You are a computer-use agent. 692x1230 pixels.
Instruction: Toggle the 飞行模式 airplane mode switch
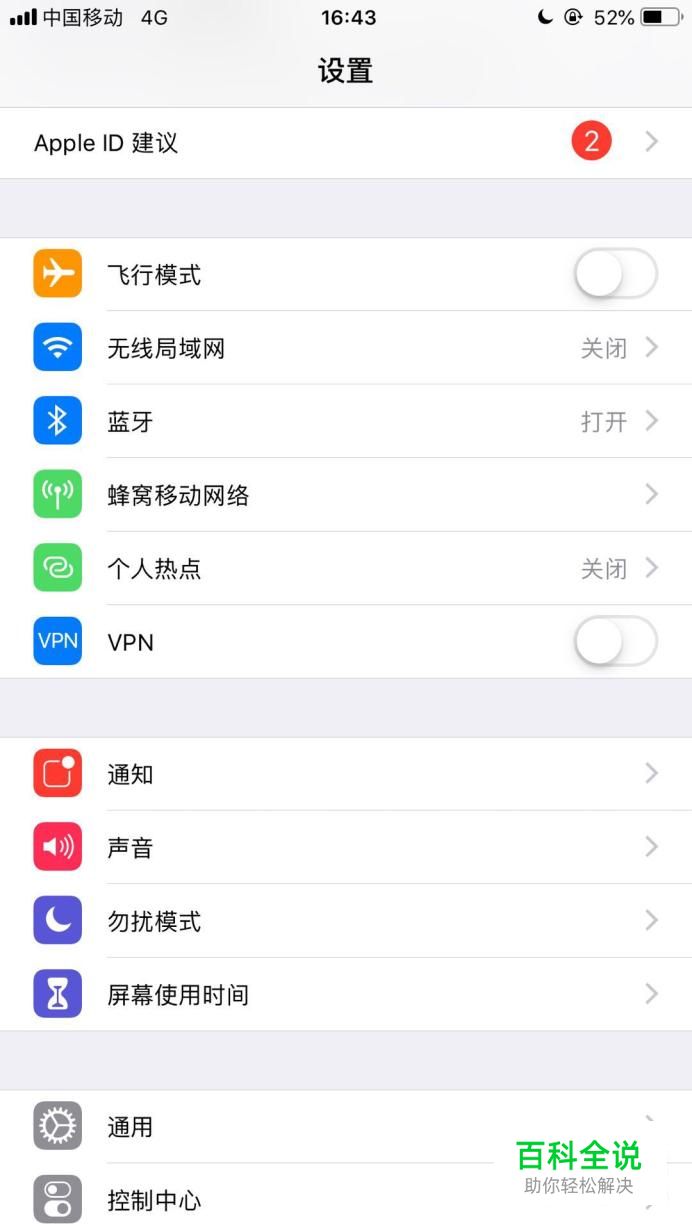click(x=615, y=274)
